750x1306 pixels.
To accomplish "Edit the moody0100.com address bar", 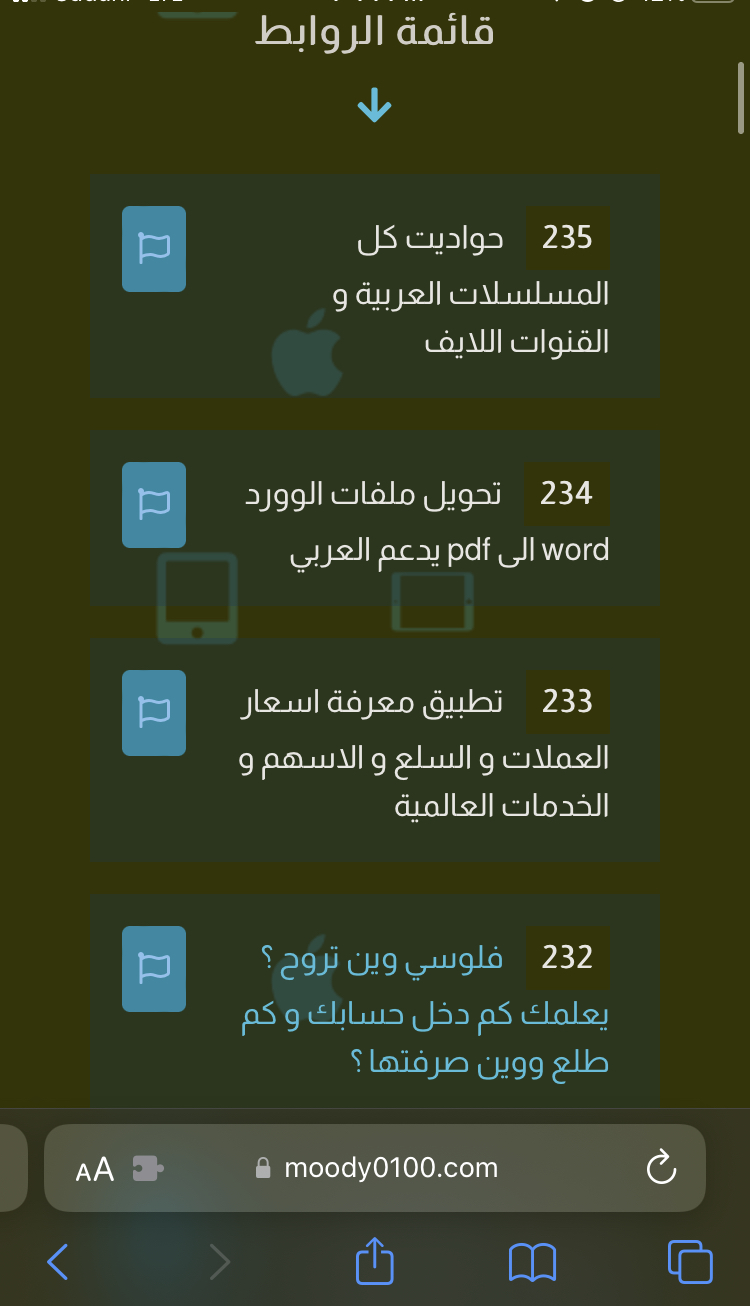I will coord(390,1168).
